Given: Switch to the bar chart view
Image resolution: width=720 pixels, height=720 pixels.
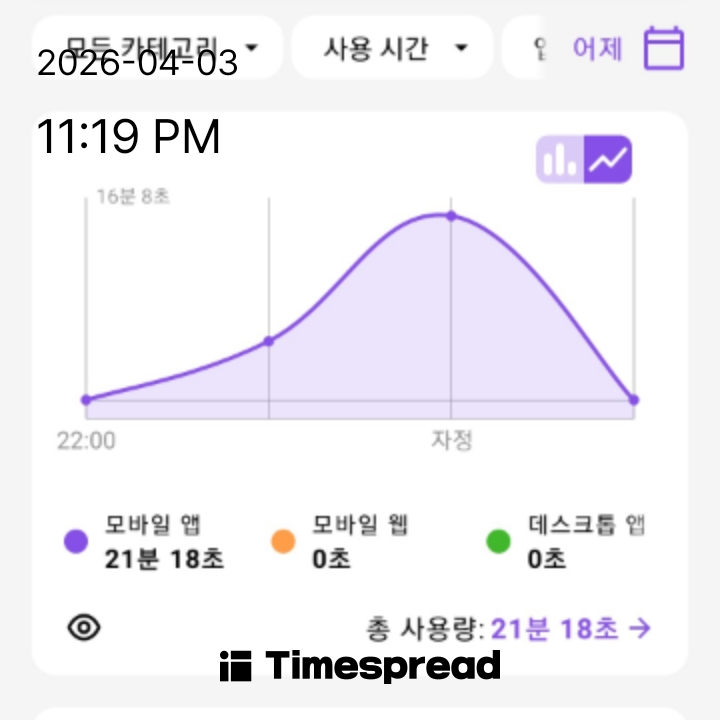Looking at the screenshot, I should coord(560,159).
